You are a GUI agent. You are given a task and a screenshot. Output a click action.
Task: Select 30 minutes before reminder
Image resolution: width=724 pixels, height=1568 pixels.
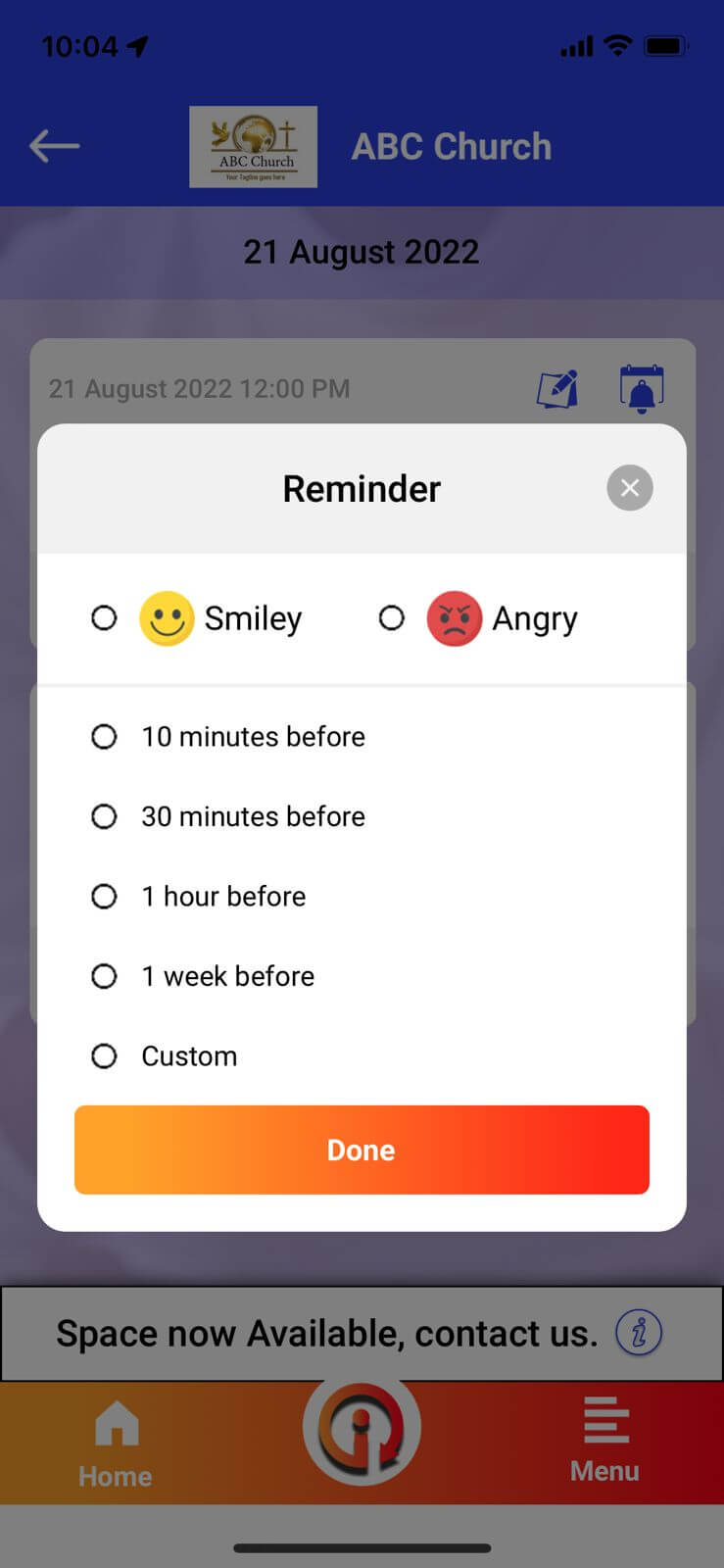[x=104, y=815]
